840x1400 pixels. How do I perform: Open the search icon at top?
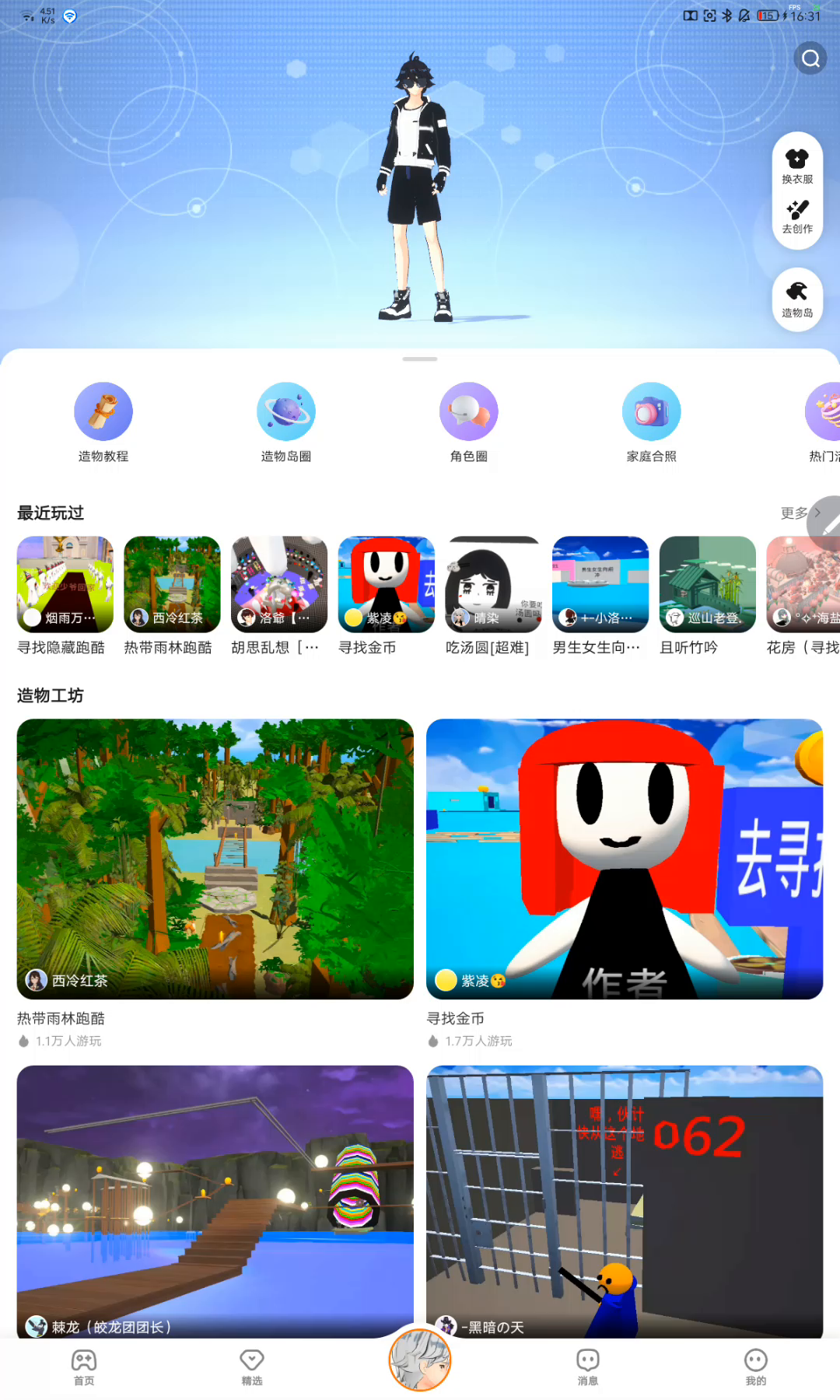pyautogui.click(x=810, y=59)
